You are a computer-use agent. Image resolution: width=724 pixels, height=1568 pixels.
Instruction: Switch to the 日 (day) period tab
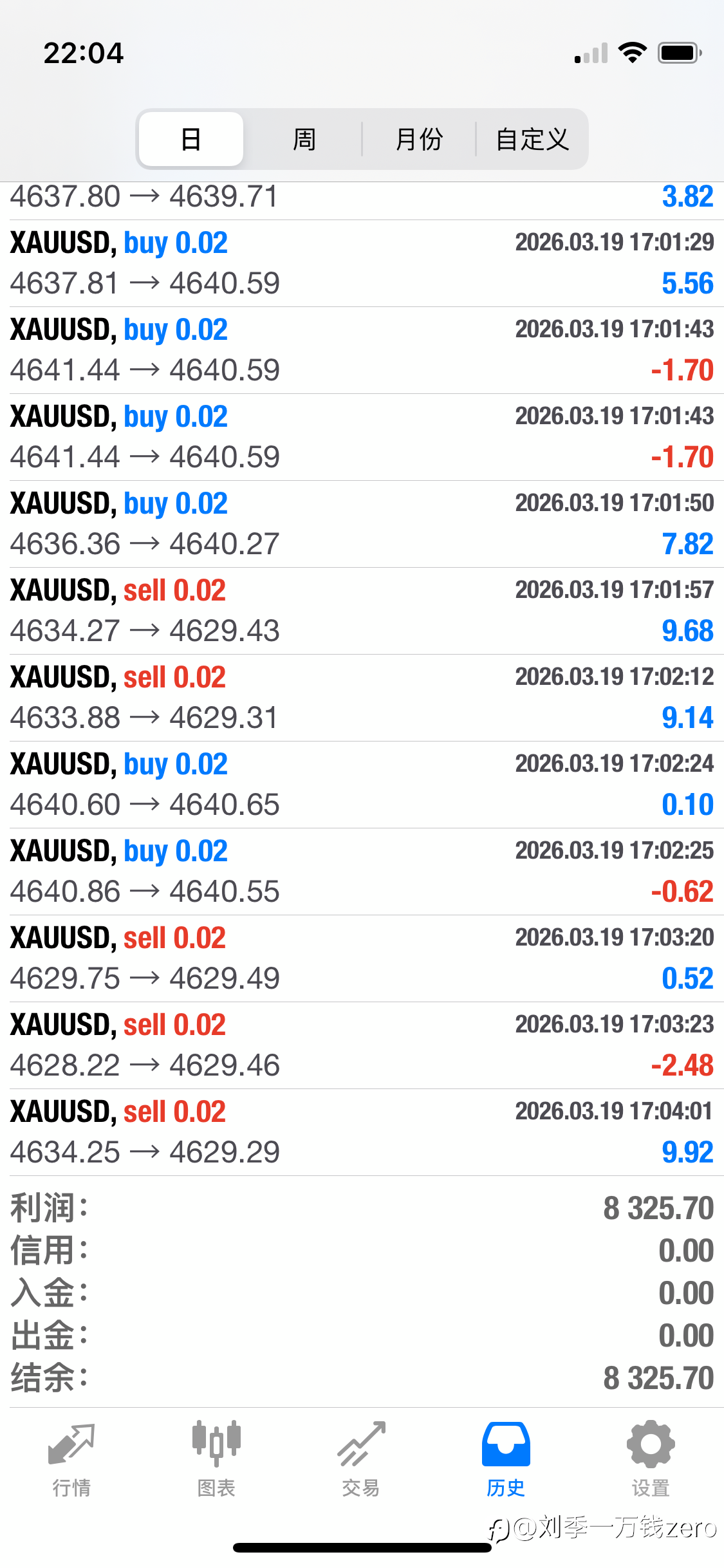click(x=191, y=139)
